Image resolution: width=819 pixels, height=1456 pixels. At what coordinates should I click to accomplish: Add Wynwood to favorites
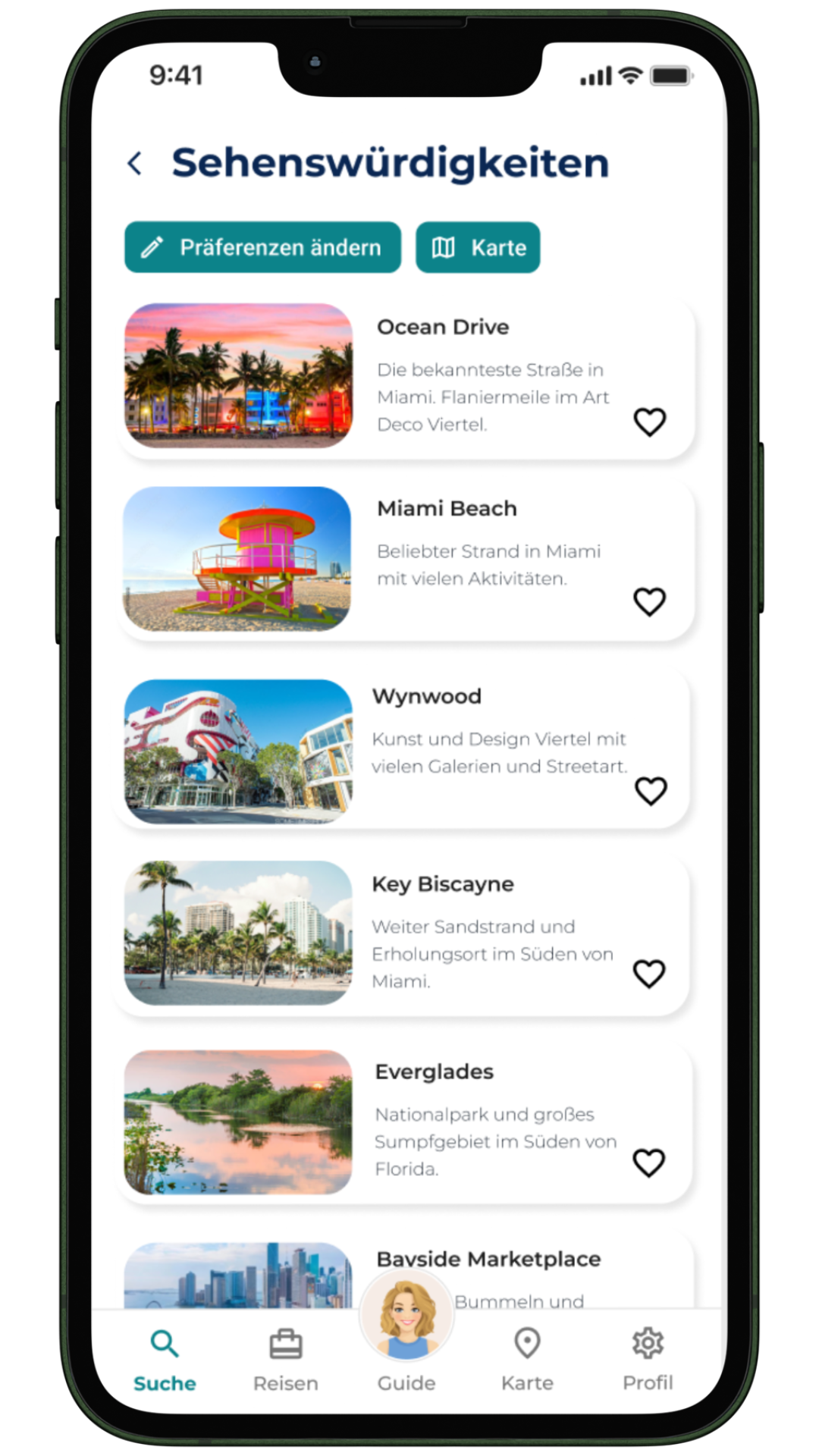pyautogui.click(x=650, y=791)
